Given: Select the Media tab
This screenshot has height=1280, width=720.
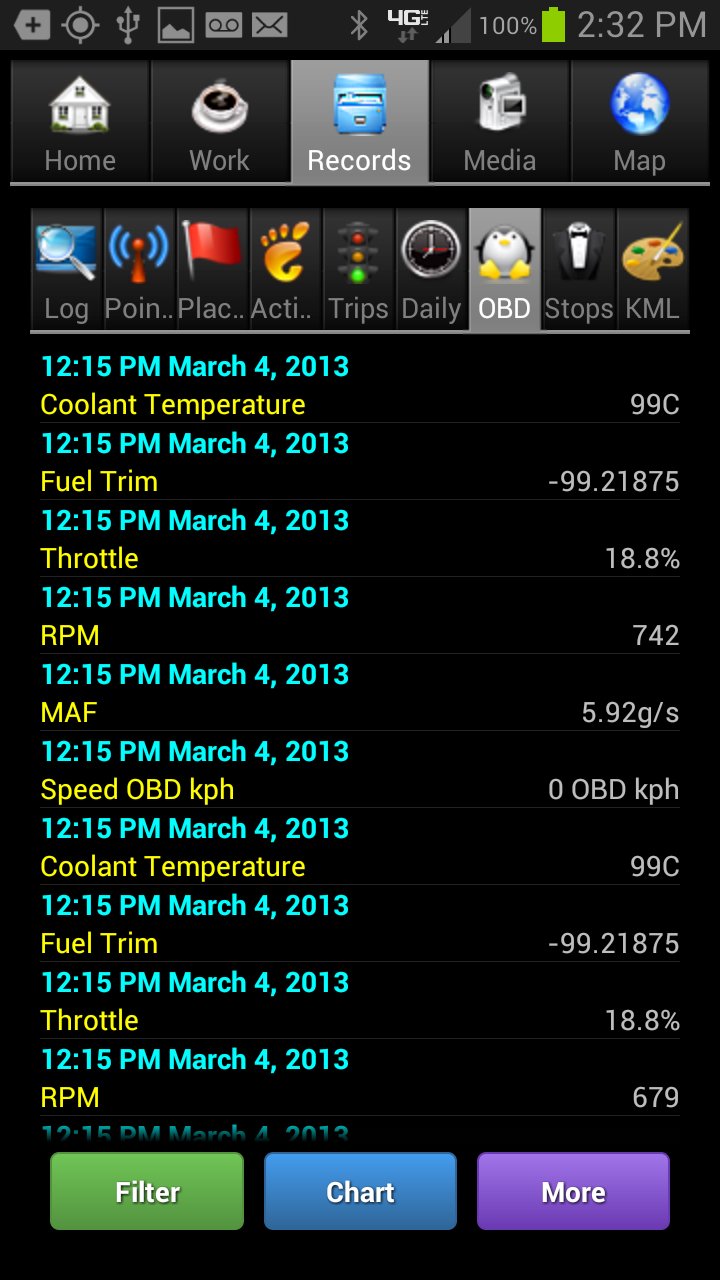Looking at the screenshot, I should (x=500, y=122).
